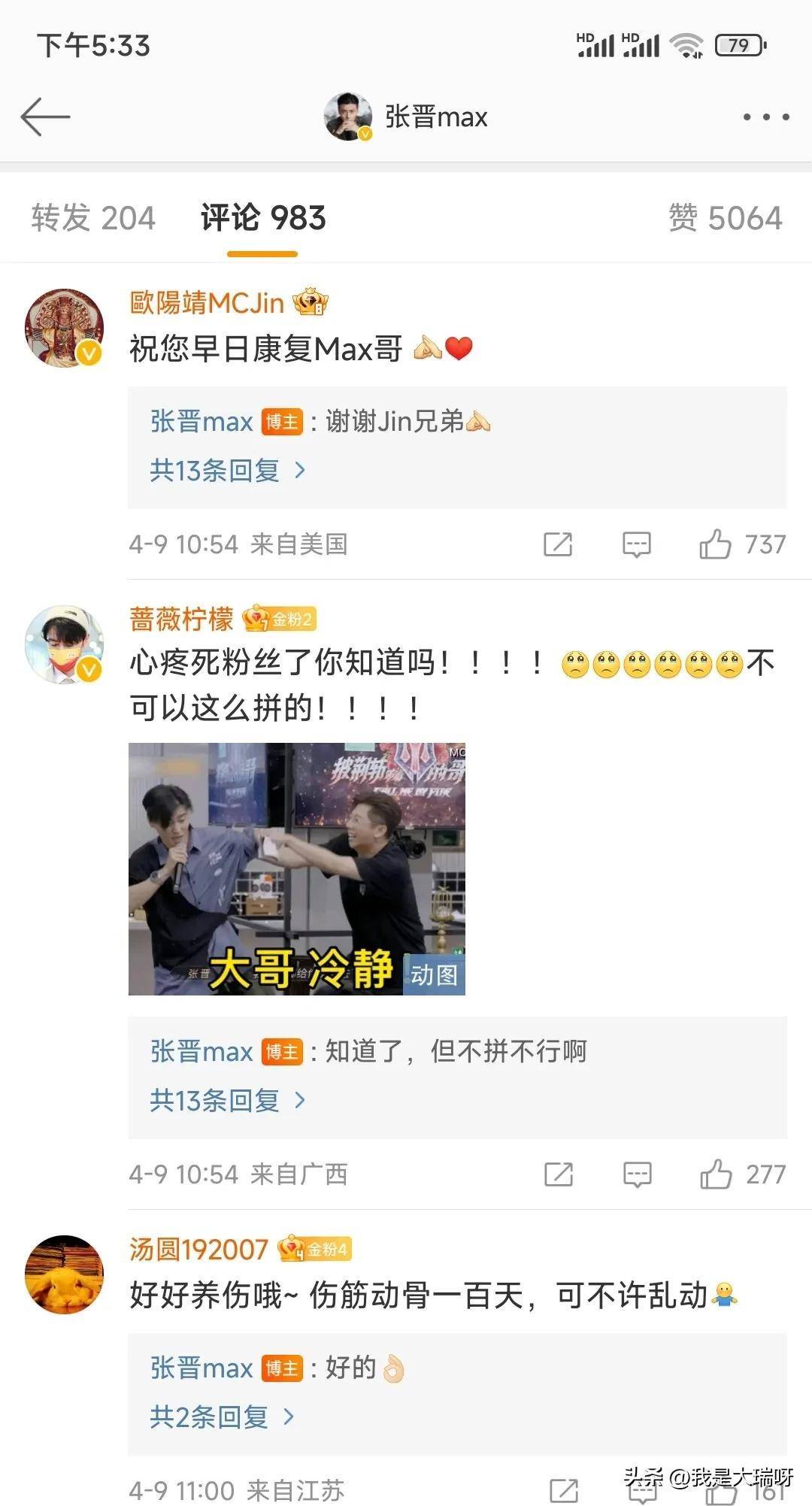Viewport: 812px width, 1506px height.
Task: Expand 13 replies under 蔷薇柠檬's comment
Action: [227, 1101]
